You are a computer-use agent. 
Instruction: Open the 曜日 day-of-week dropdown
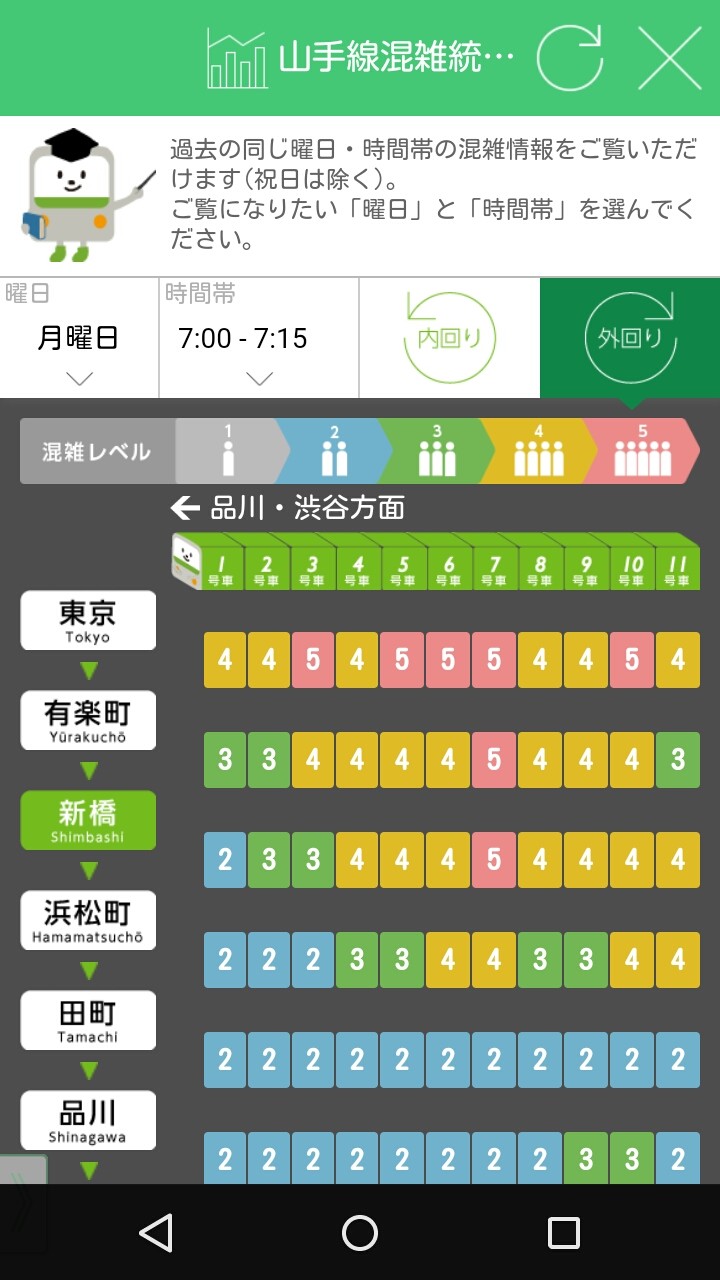[x=79, y=338]
